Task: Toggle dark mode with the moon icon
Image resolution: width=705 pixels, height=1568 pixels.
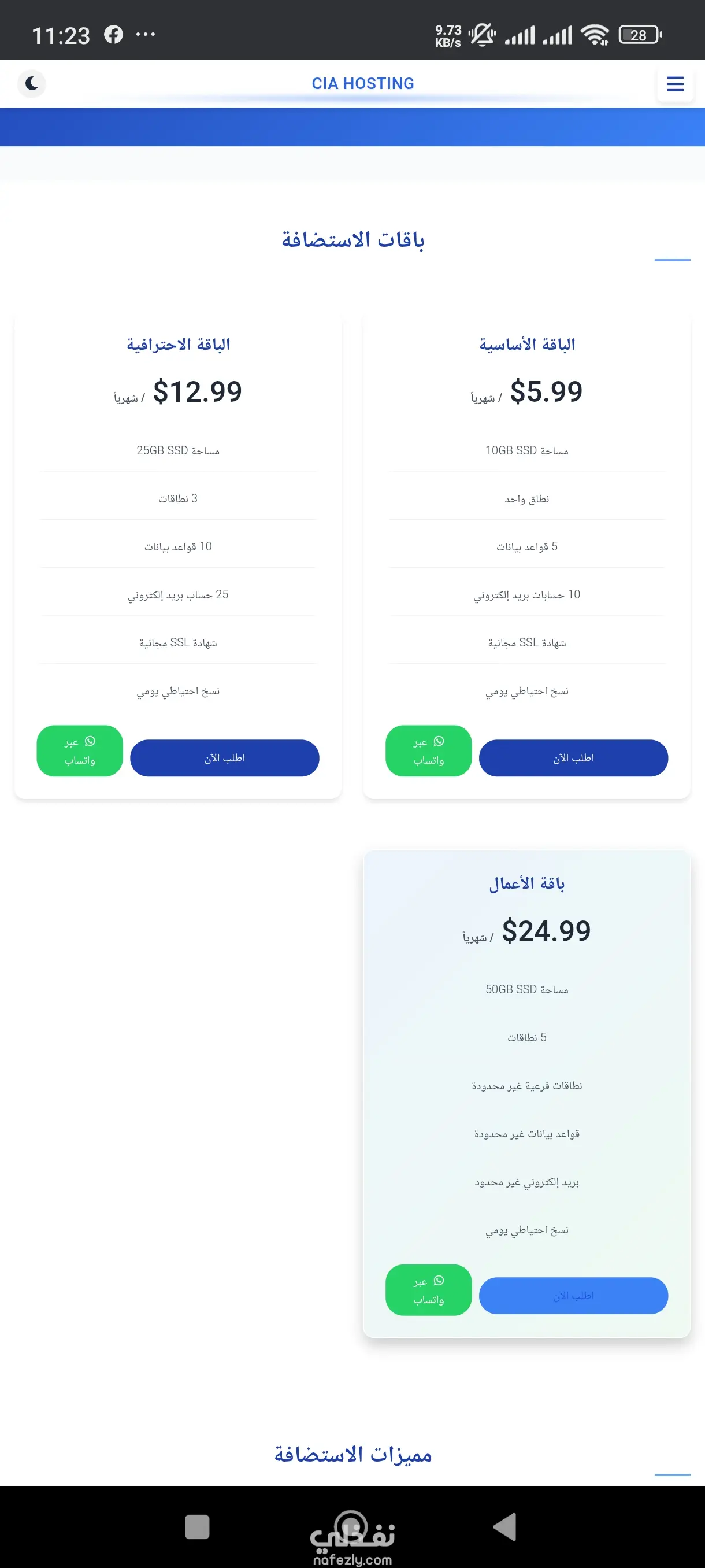Action: 32,83
